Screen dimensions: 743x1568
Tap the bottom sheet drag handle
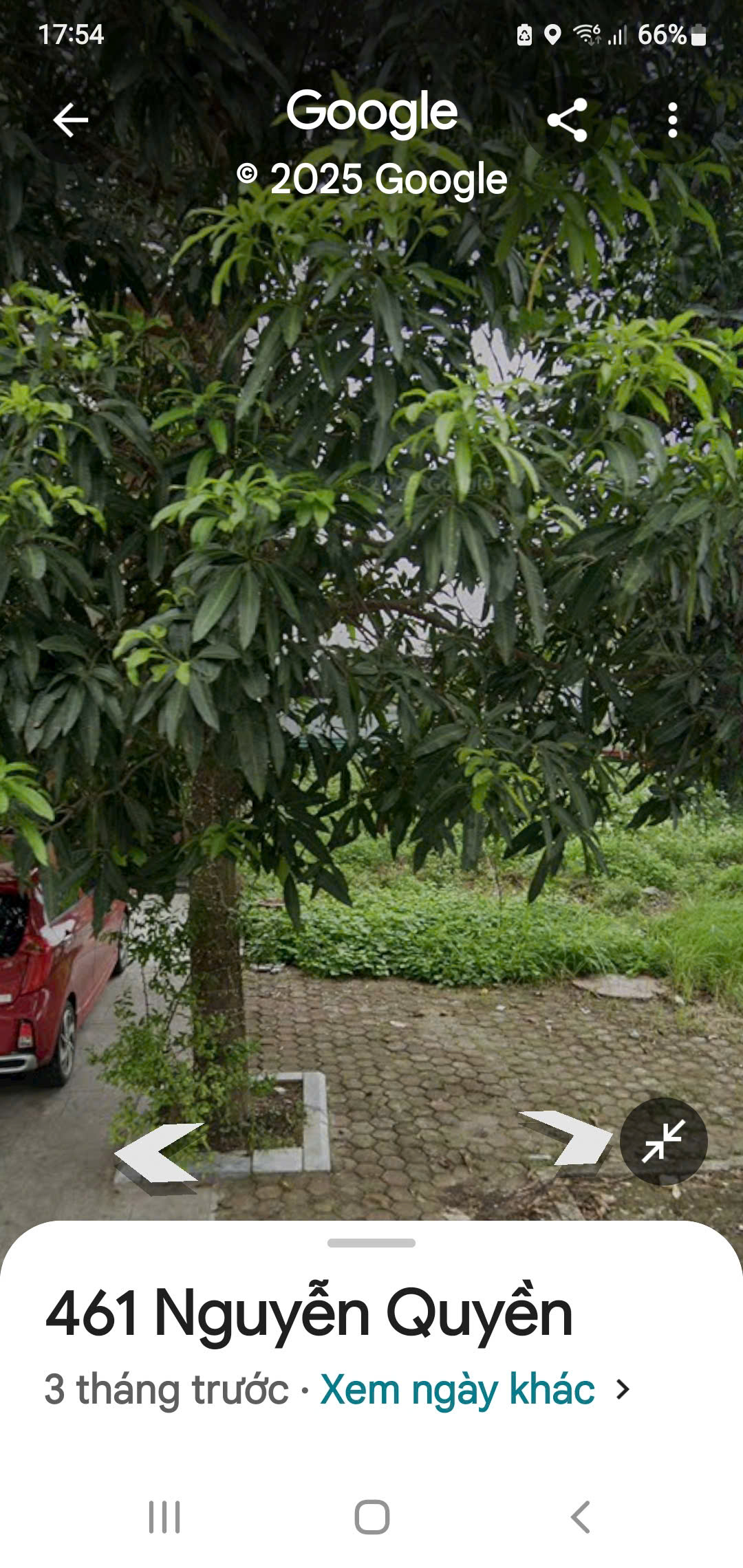click(371, 1243)
